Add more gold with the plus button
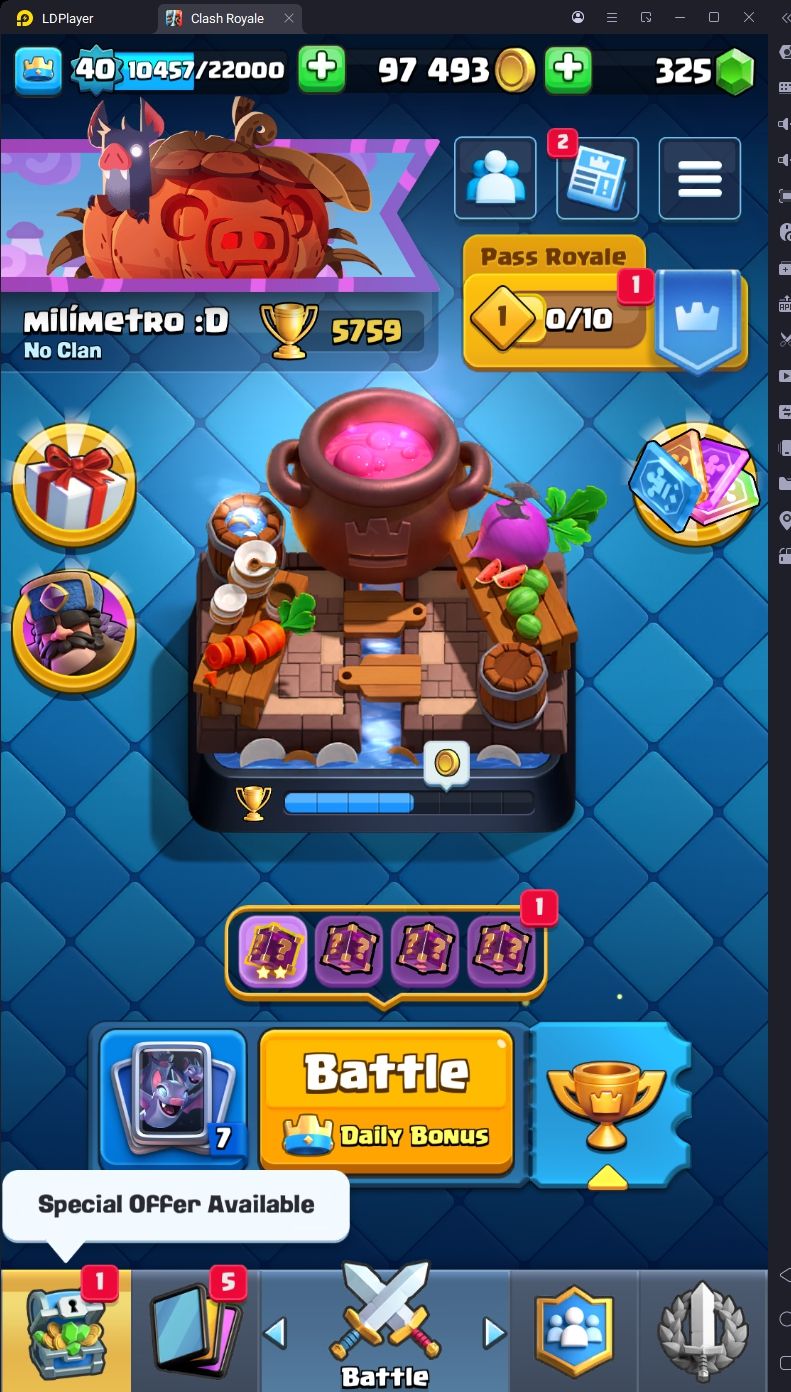This screenshot has width=791, height=1392. (x=567, y=69)
